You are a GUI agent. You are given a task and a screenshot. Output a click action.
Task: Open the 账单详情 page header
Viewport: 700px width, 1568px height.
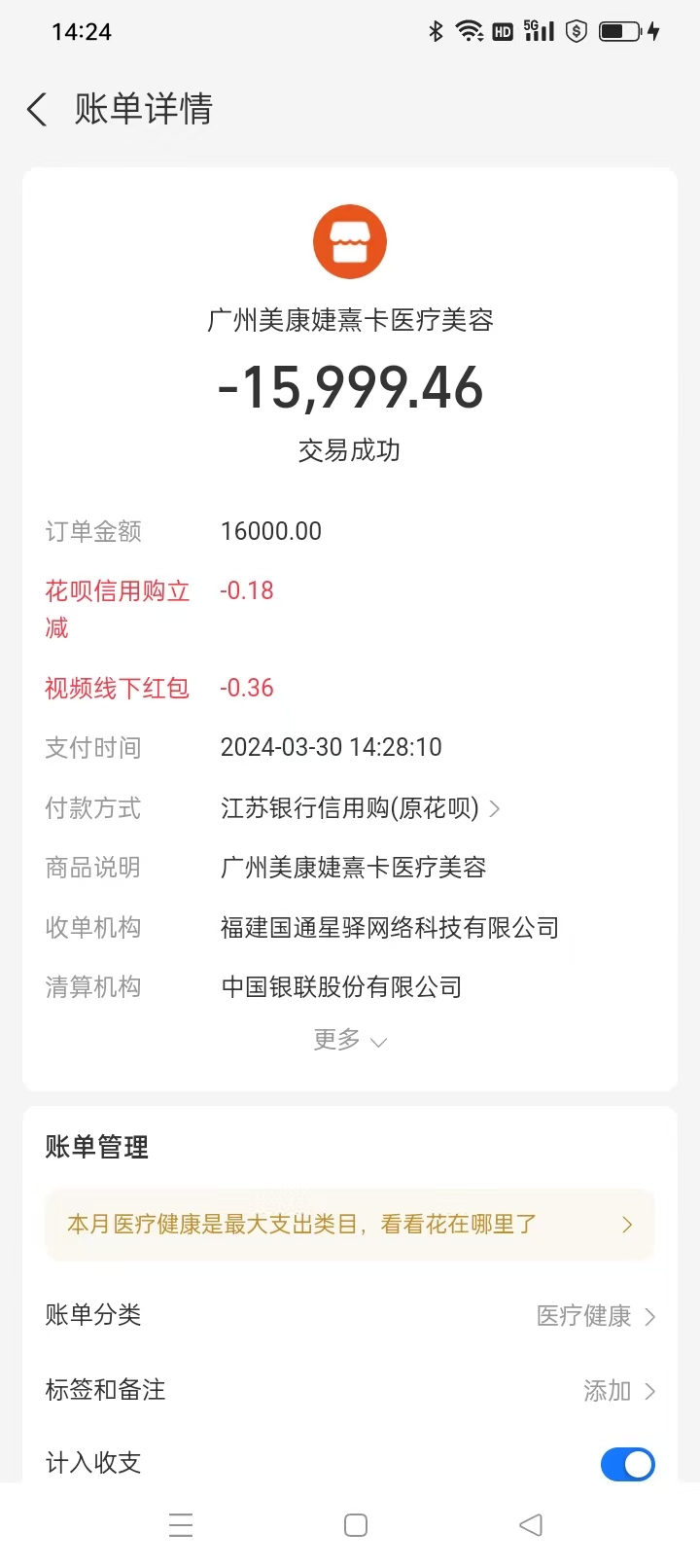[141, 110]
